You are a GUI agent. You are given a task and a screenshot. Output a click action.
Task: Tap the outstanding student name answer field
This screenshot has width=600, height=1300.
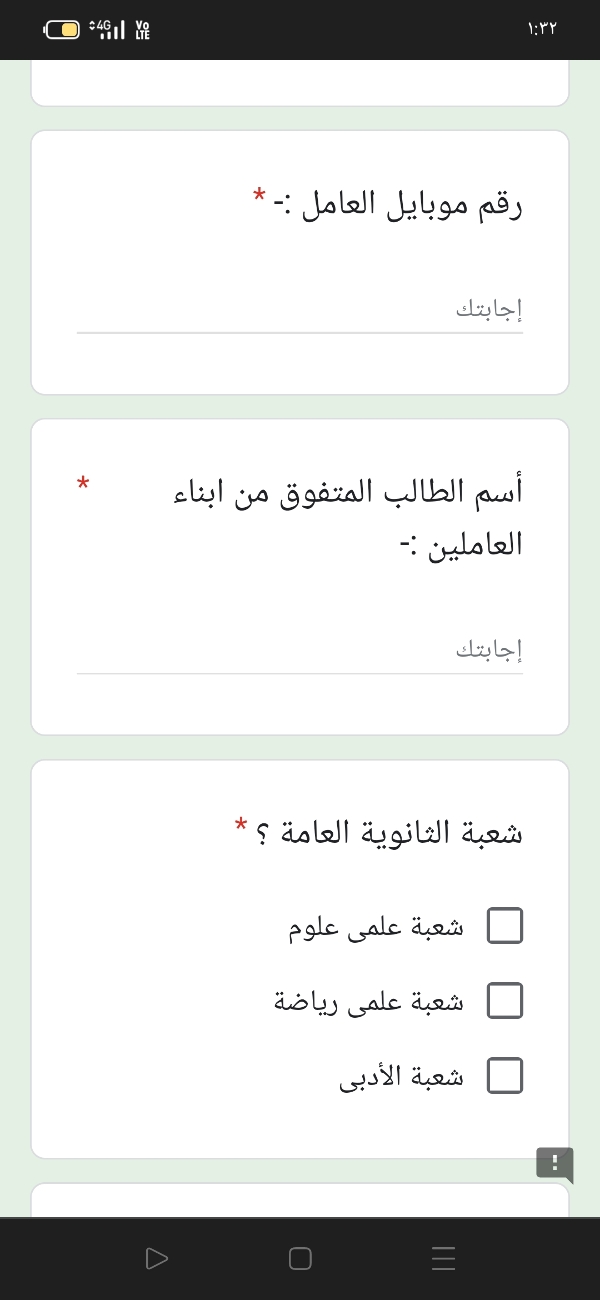coord(300,651)
